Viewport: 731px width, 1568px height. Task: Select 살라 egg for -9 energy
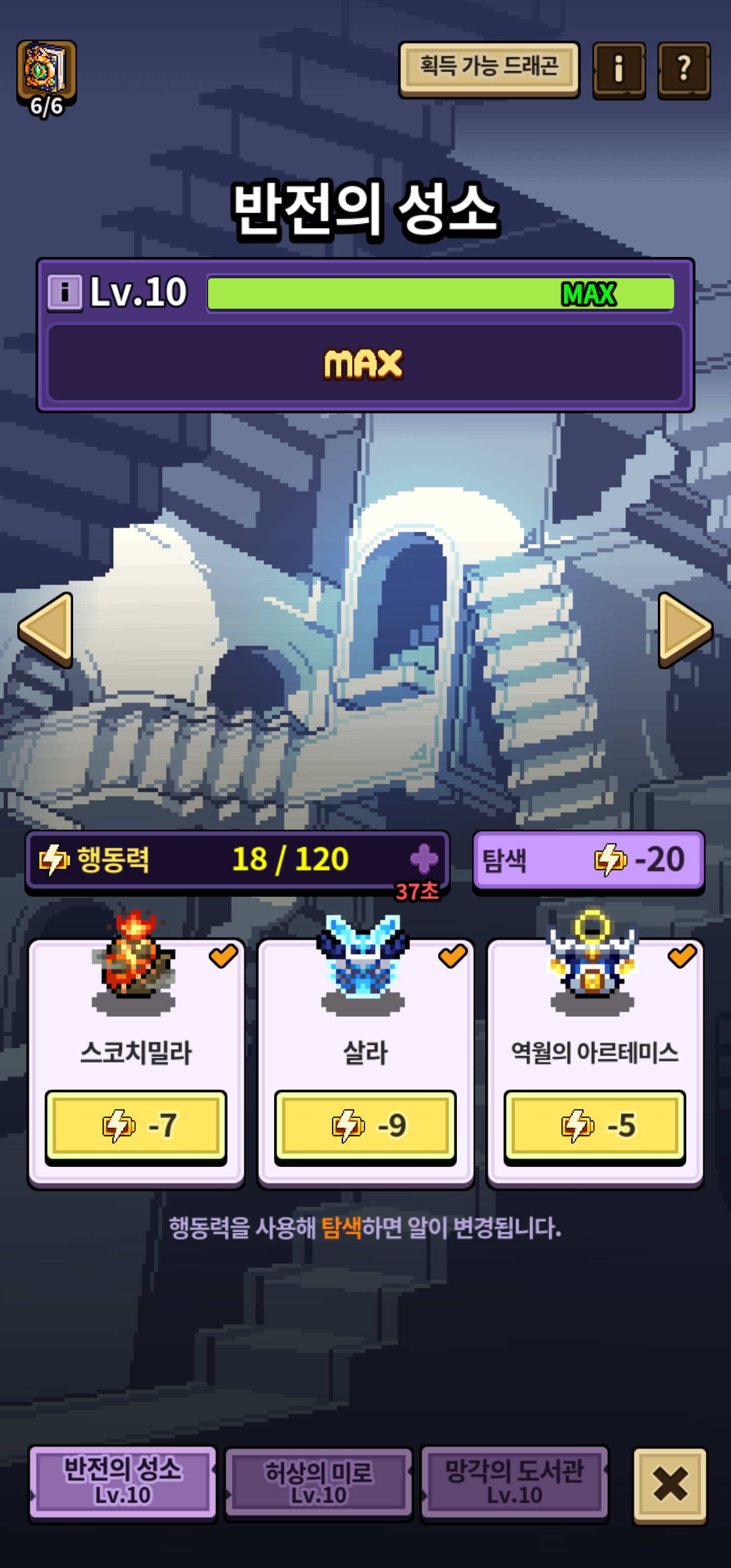tap(365, 1126)
